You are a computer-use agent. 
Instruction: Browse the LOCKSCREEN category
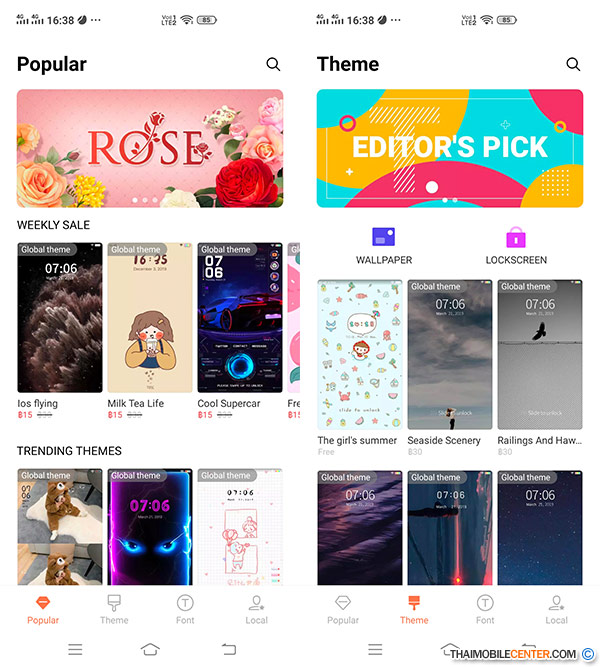point(516,245)
